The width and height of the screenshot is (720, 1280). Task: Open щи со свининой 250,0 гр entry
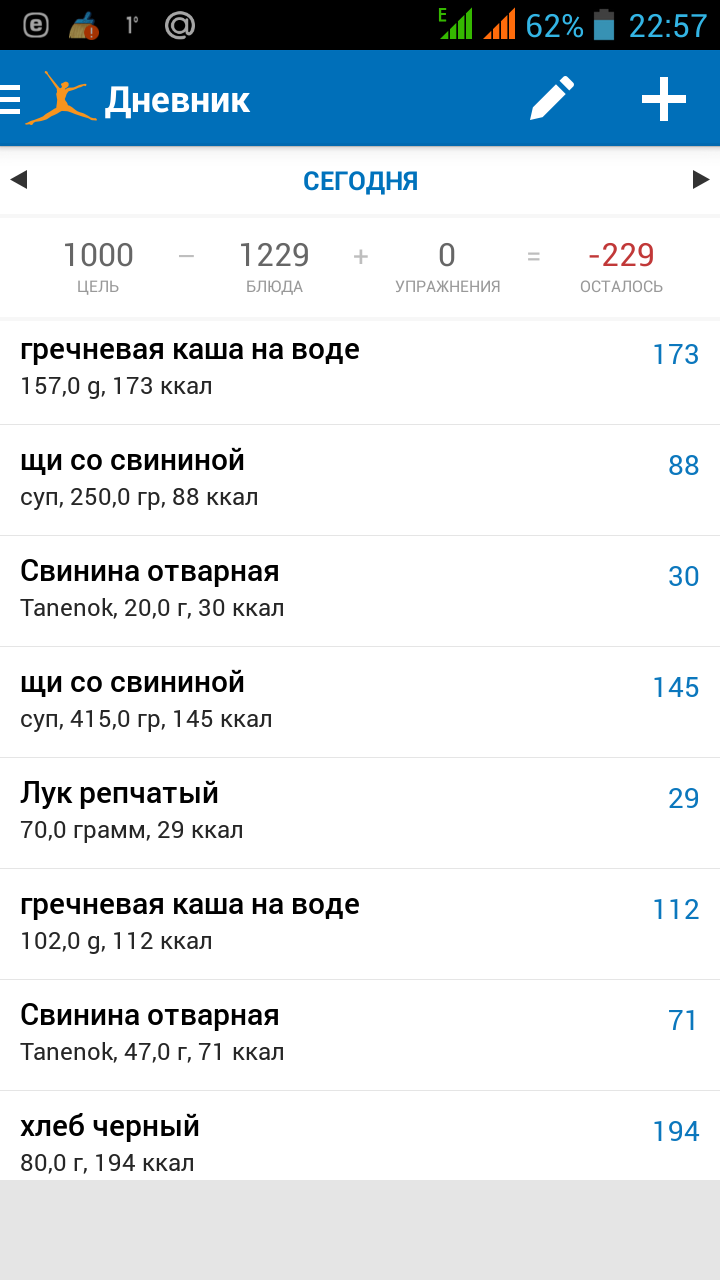pyautogui.click(x=360, y=478)
